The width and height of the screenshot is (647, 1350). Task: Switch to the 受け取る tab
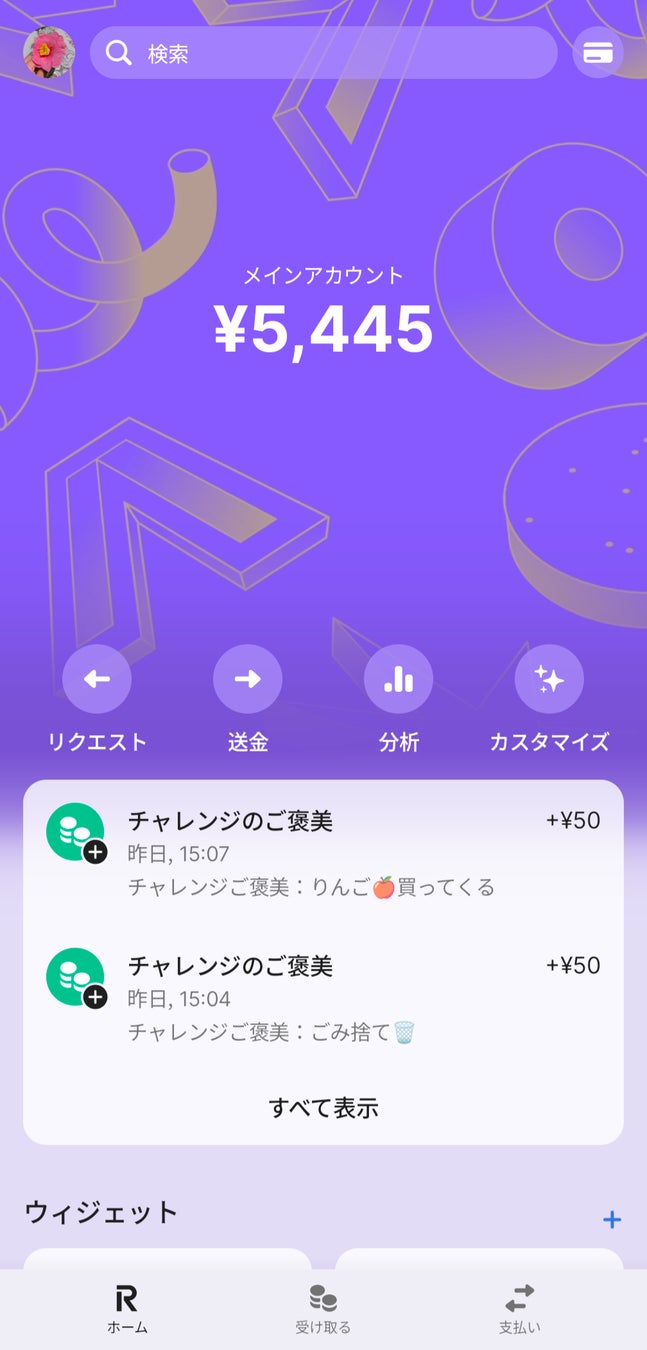click(x=323, y=1310)
